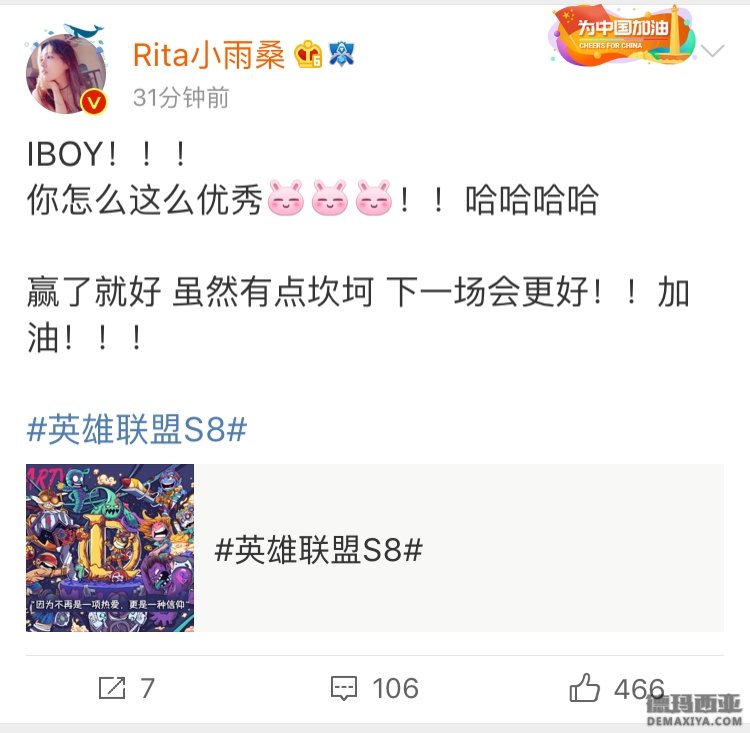Open the #英雄联盟S8# topic card
The image size is (750, 733).
[x=374, y=548]
